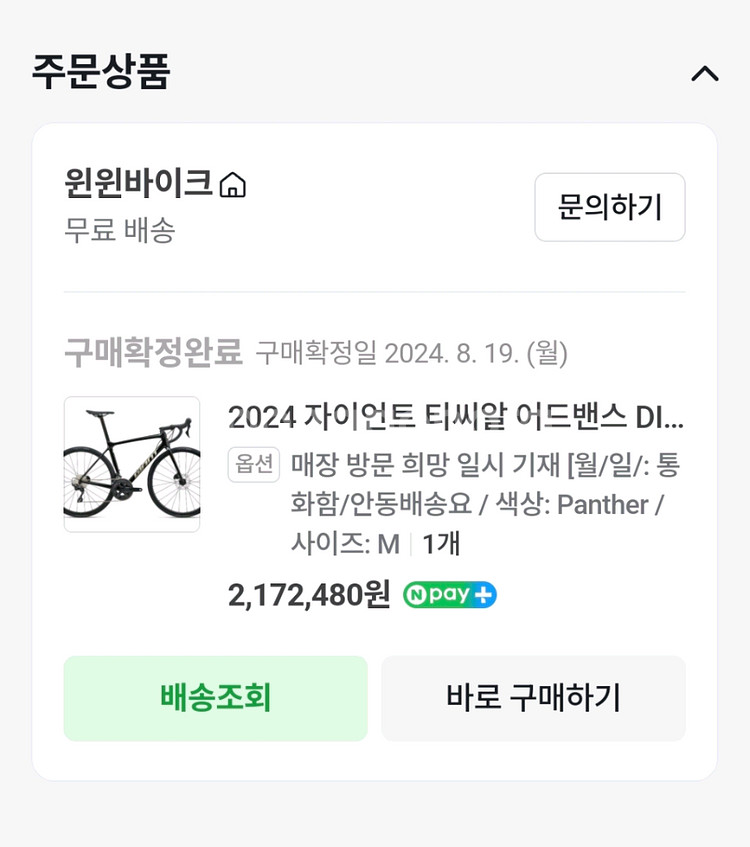
Task: Click the price 2,172,480원
Action: tap(308, 594)
